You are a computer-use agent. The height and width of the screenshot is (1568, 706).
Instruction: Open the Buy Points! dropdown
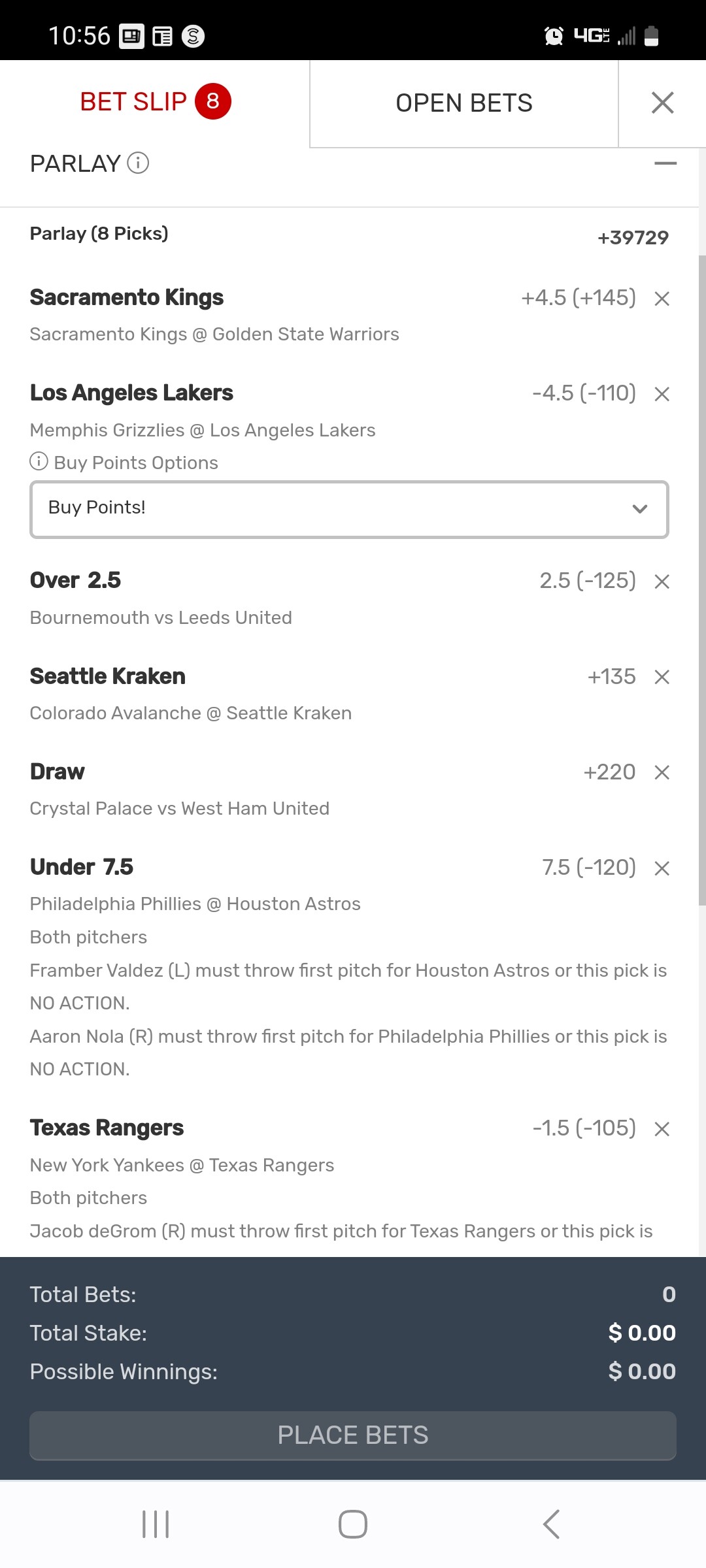point(349,509)
